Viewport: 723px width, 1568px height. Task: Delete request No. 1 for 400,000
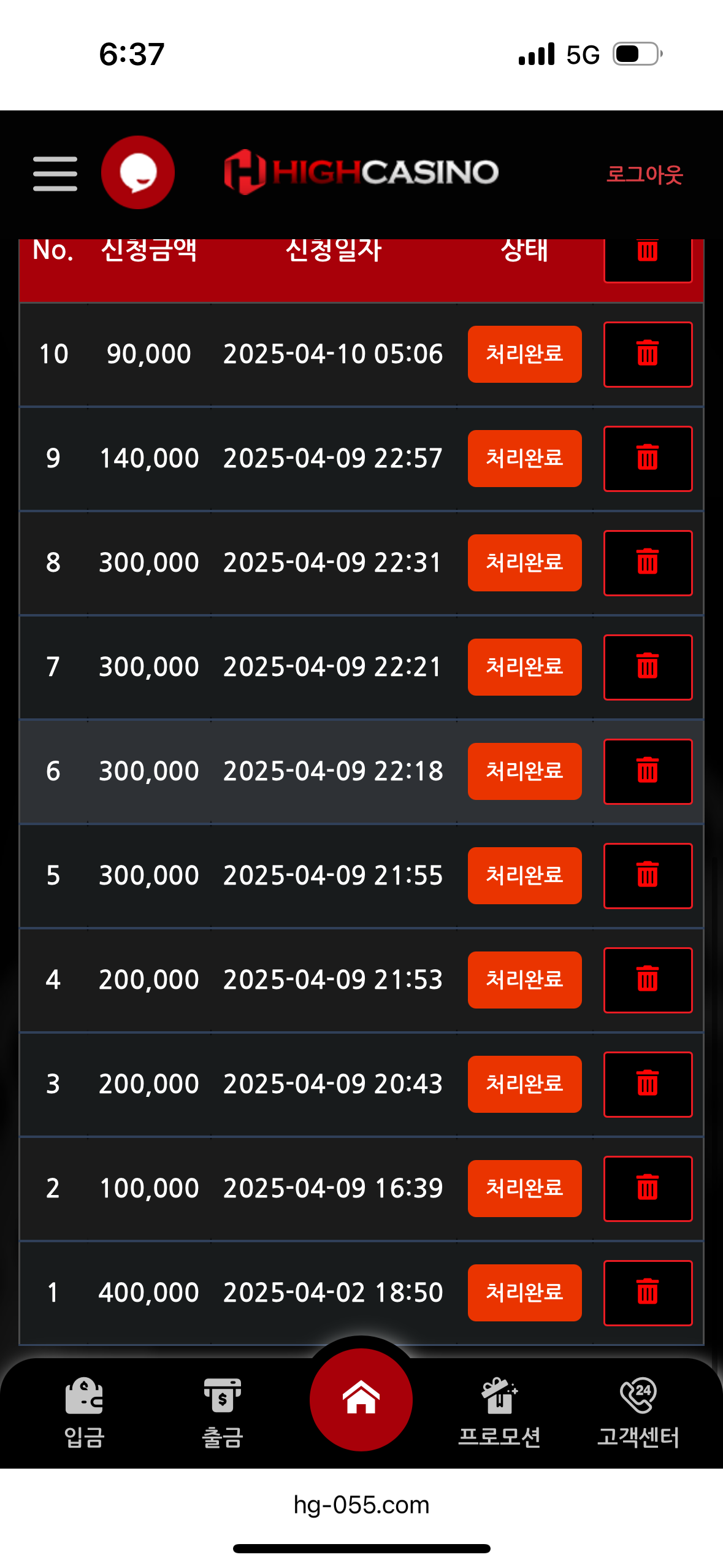(648, 1293)
